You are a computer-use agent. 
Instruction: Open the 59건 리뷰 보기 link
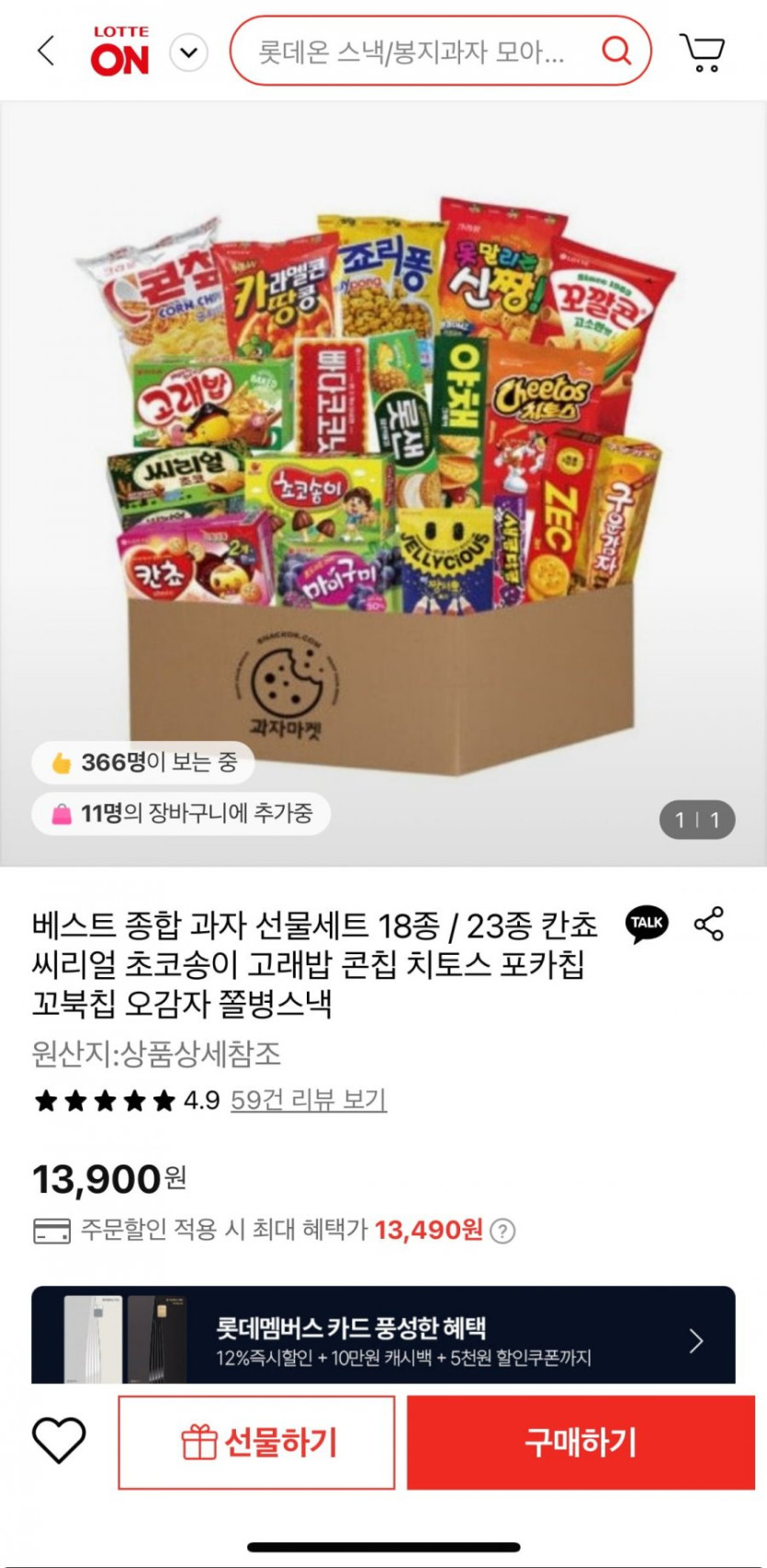pos(308,1099)
